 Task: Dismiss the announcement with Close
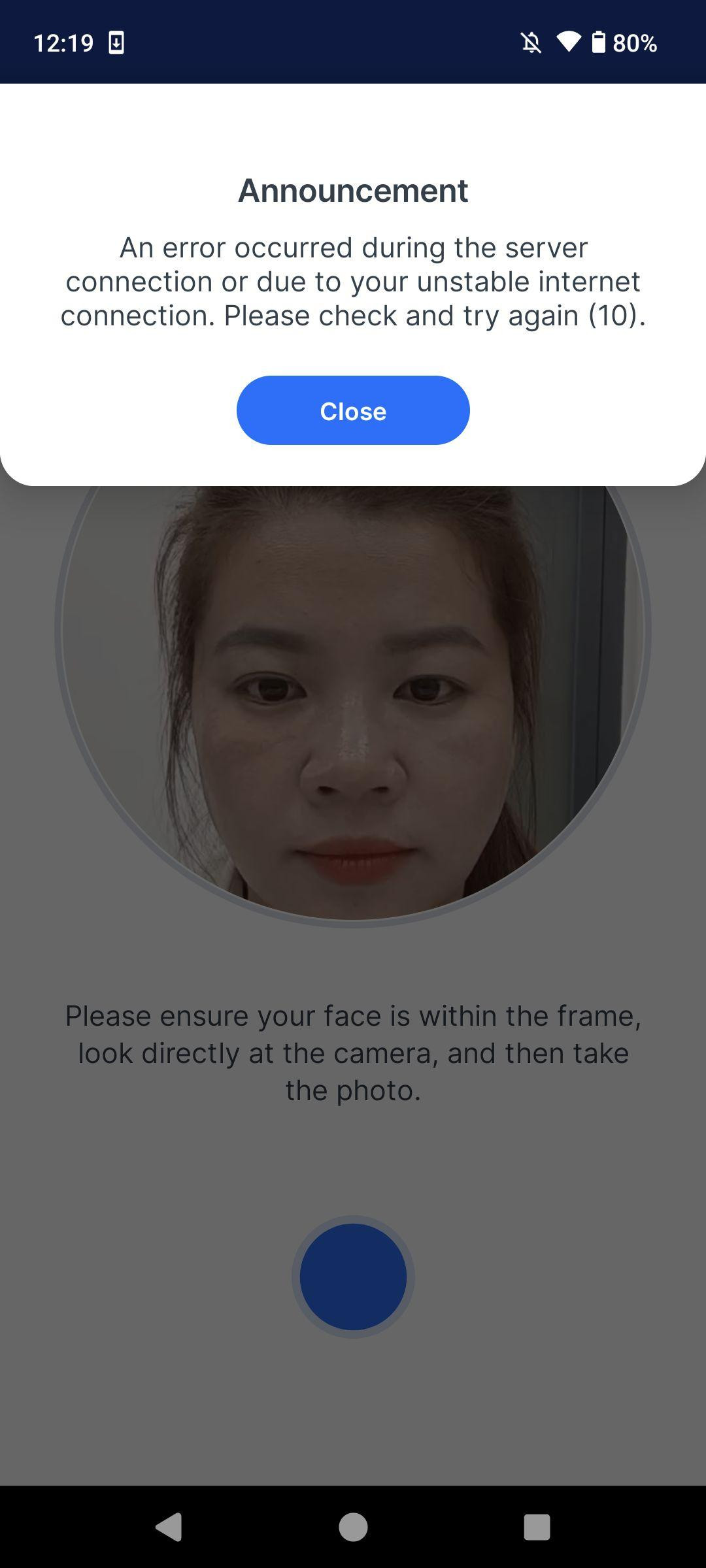[x=353, y=410]
